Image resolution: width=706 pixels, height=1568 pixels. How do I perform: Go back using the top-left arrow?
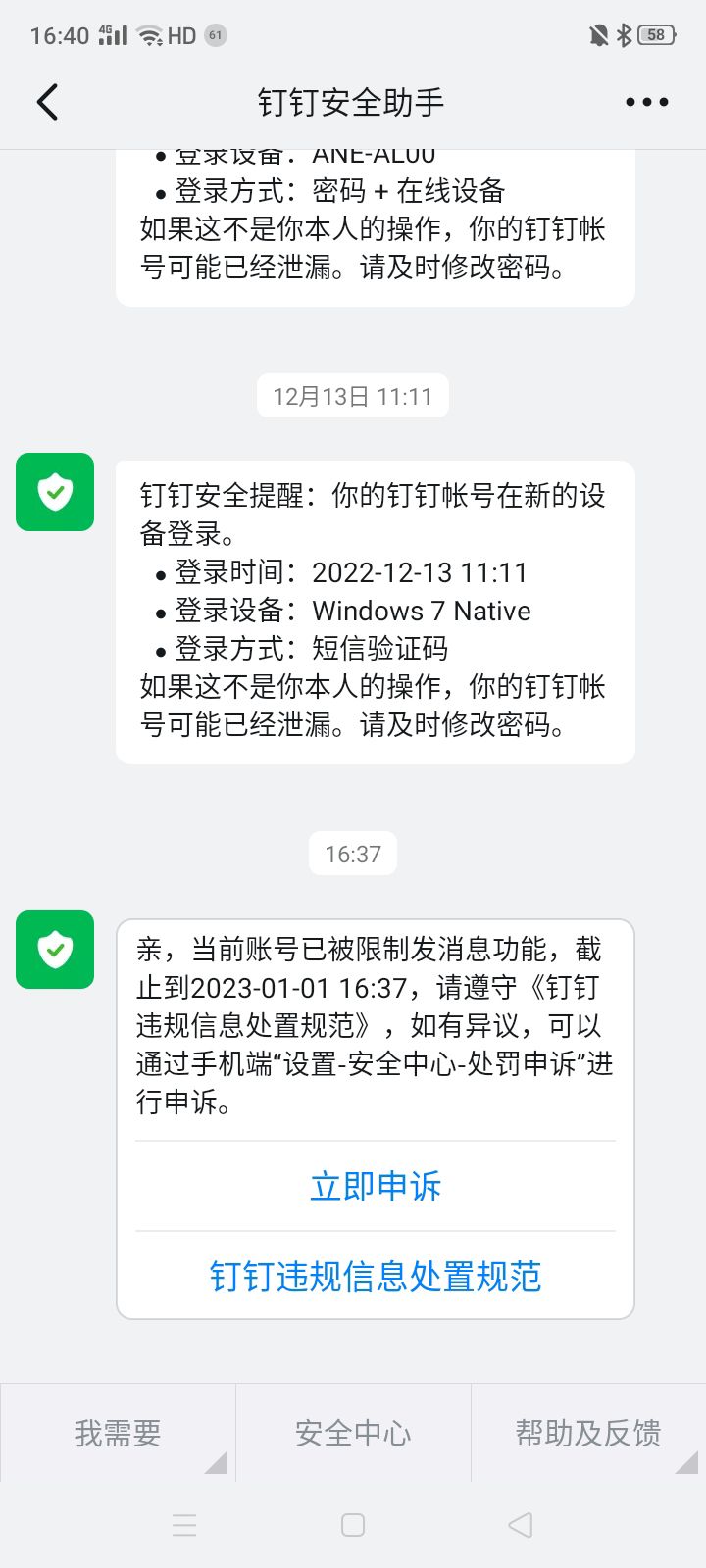pyautogui.click(x=47, y=102)
